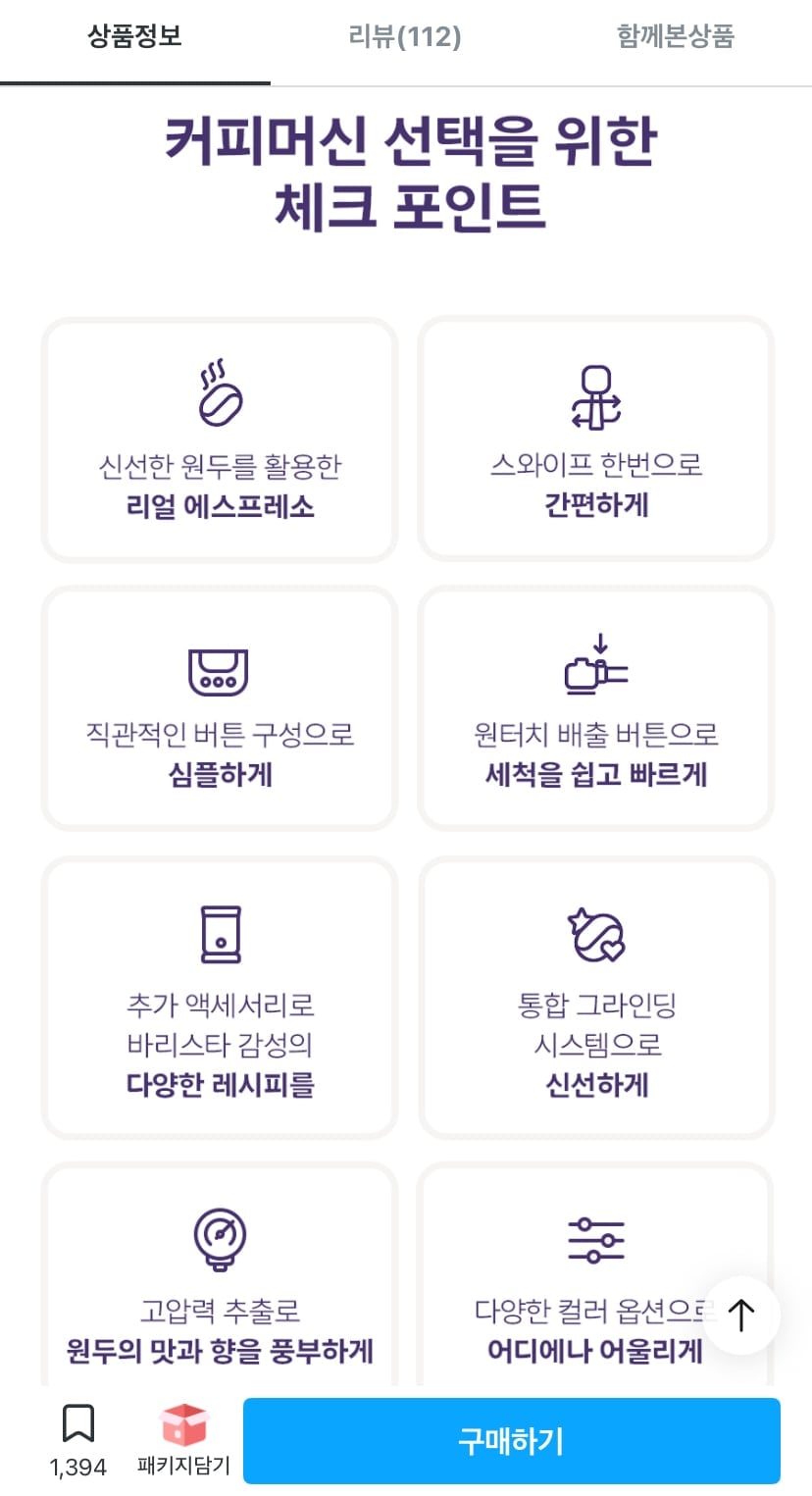Screen dimensions: 812x1496
Task: Jump to top with arrow button
Action: pos(741,1315)
